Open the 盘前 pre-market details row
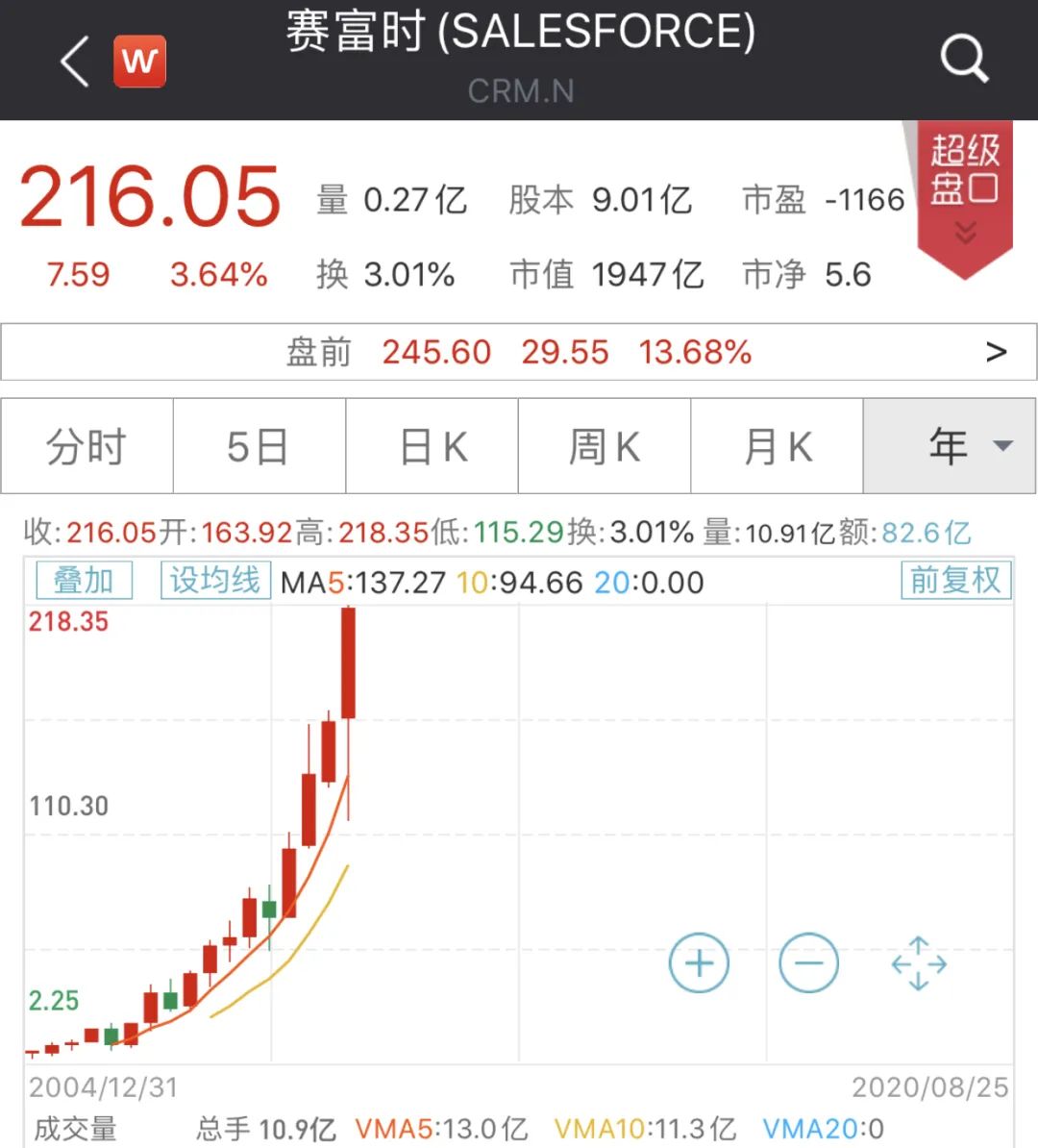This screenshot has height=1148, width=1038. point(519,352)
